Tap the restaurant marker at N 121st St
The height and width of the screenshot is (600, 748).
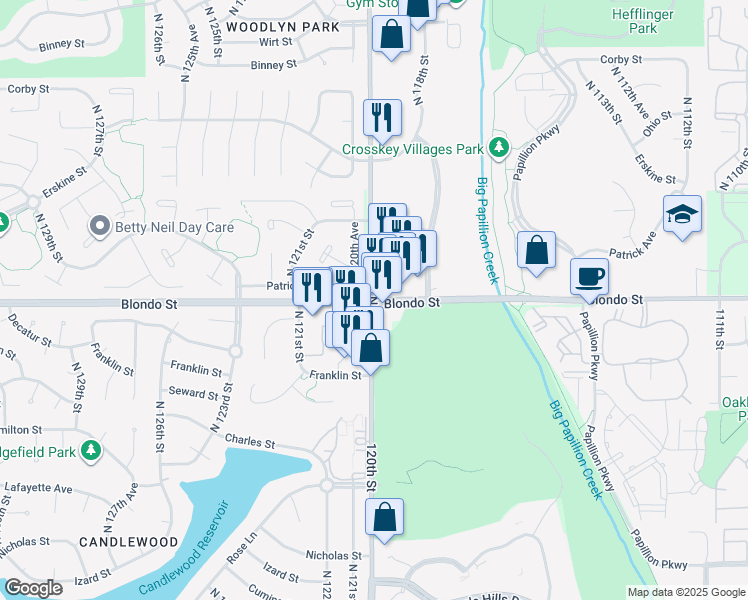[312, 291]
